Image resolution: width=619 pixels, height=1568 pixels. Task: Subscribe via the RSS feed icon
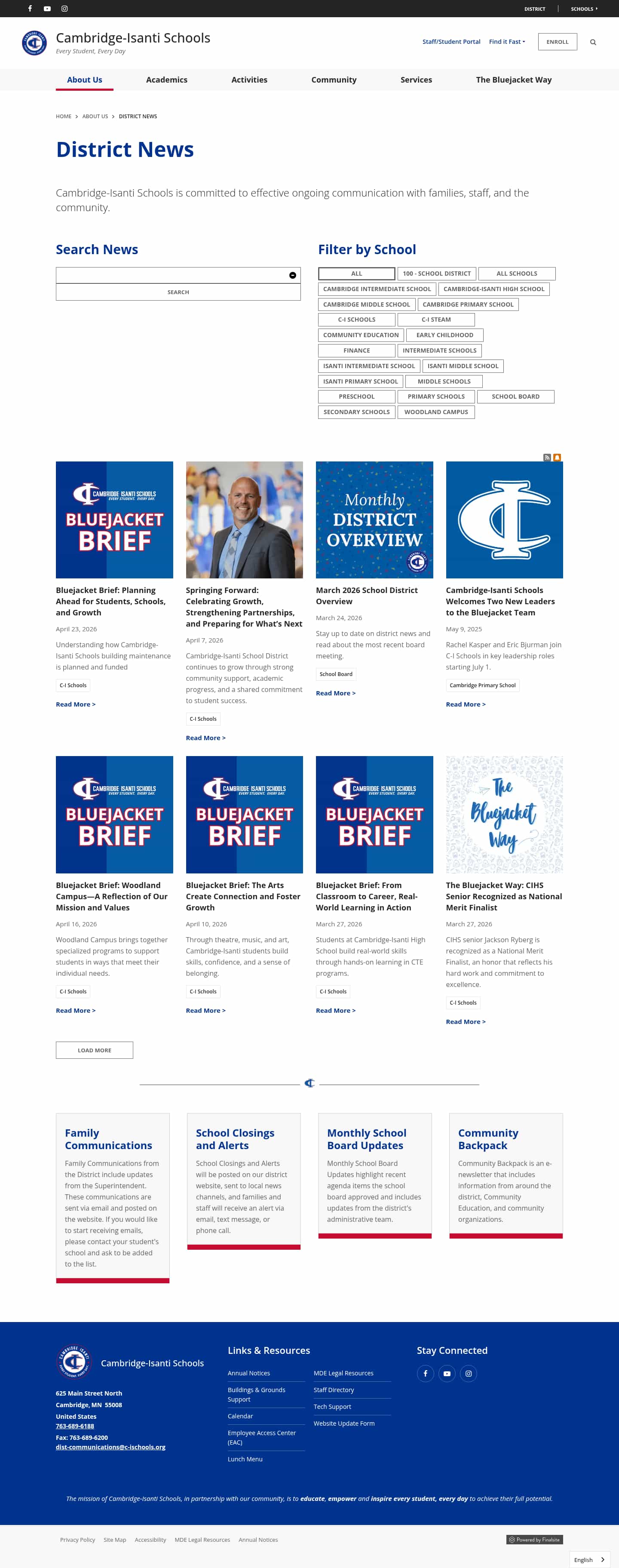tap(547, 457)
